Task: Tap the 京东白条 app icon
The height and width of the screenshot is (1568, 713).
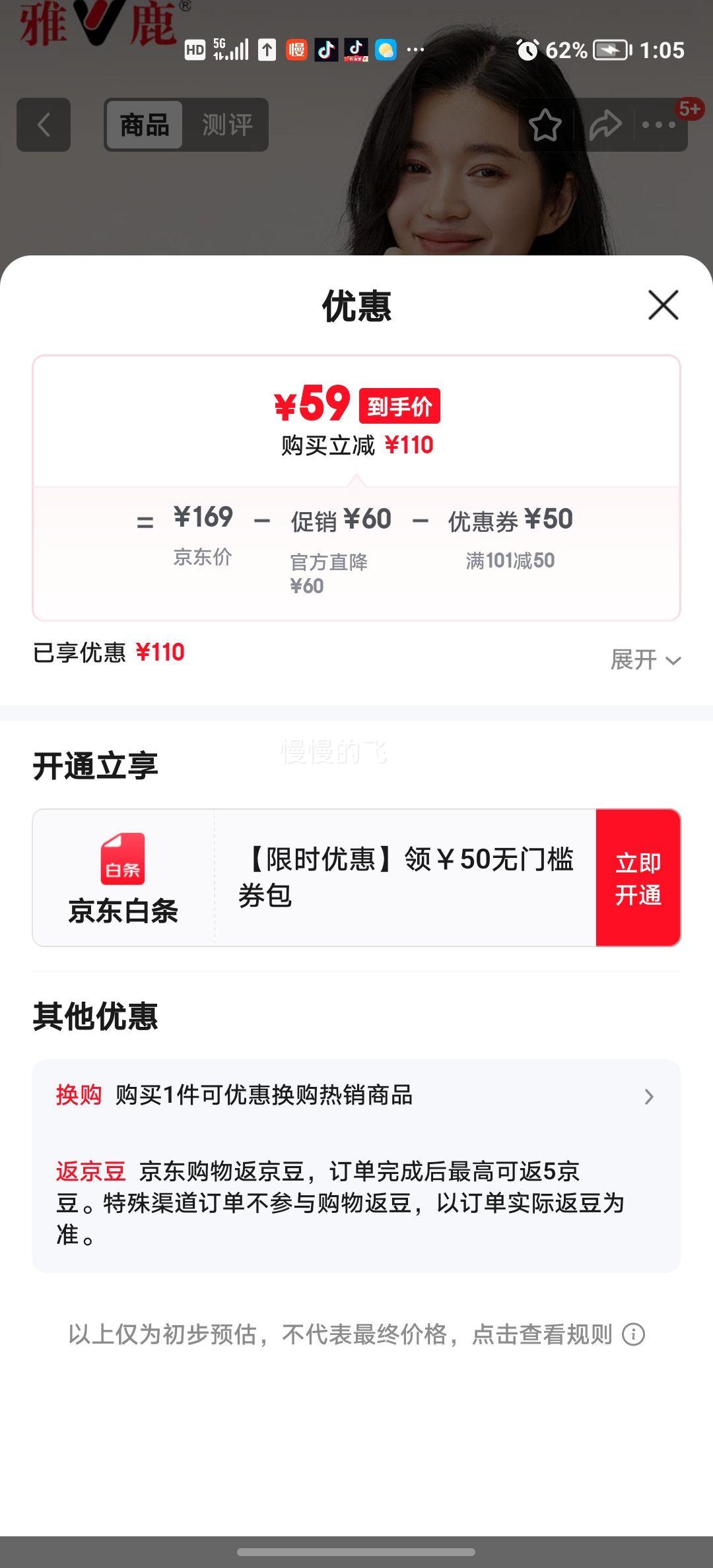Action: click(123, 858)
